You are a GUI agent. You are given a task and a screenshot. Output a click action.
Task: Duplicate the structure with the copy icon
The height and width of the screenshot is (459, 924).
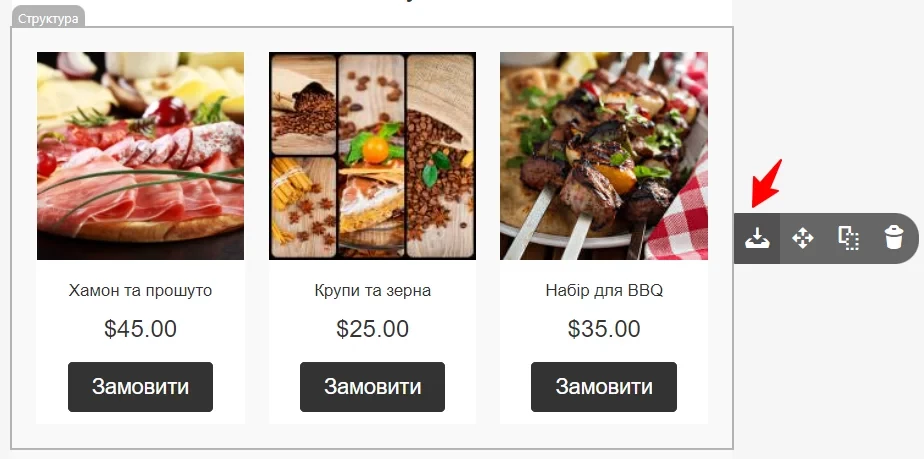coord(848,238)
